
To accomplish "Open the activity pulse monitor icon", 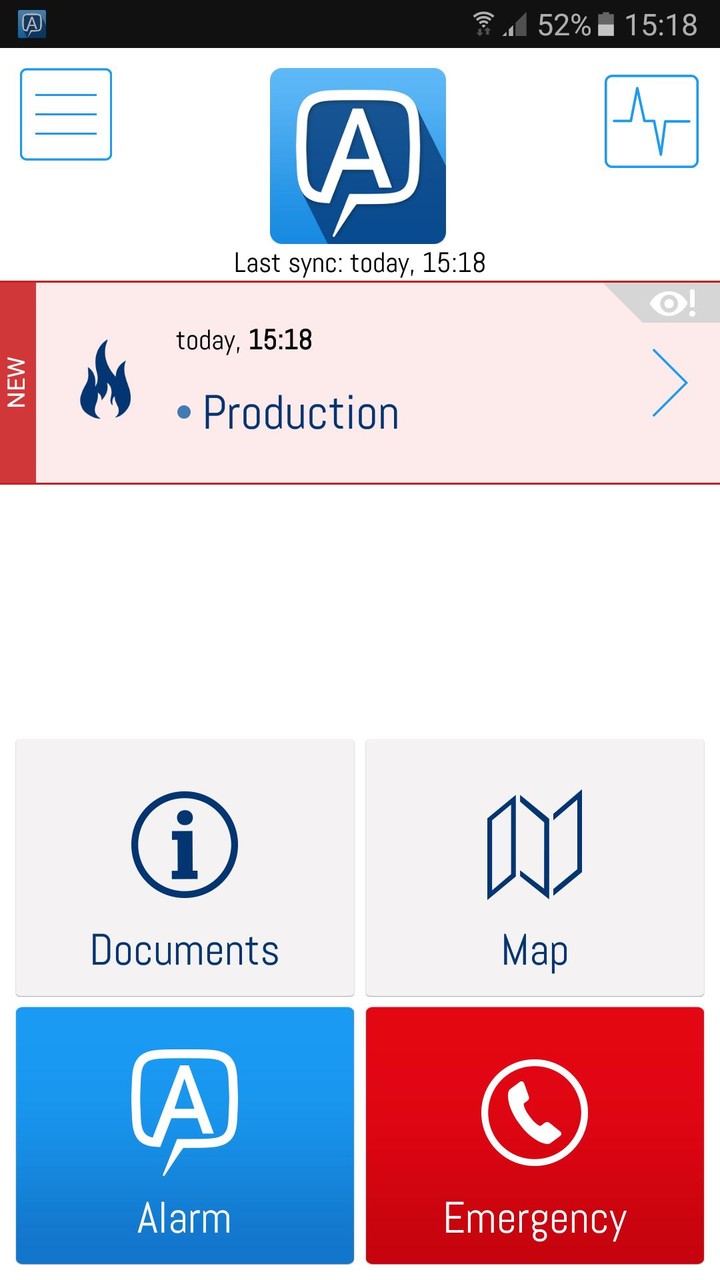I will [x=651, y=121].
